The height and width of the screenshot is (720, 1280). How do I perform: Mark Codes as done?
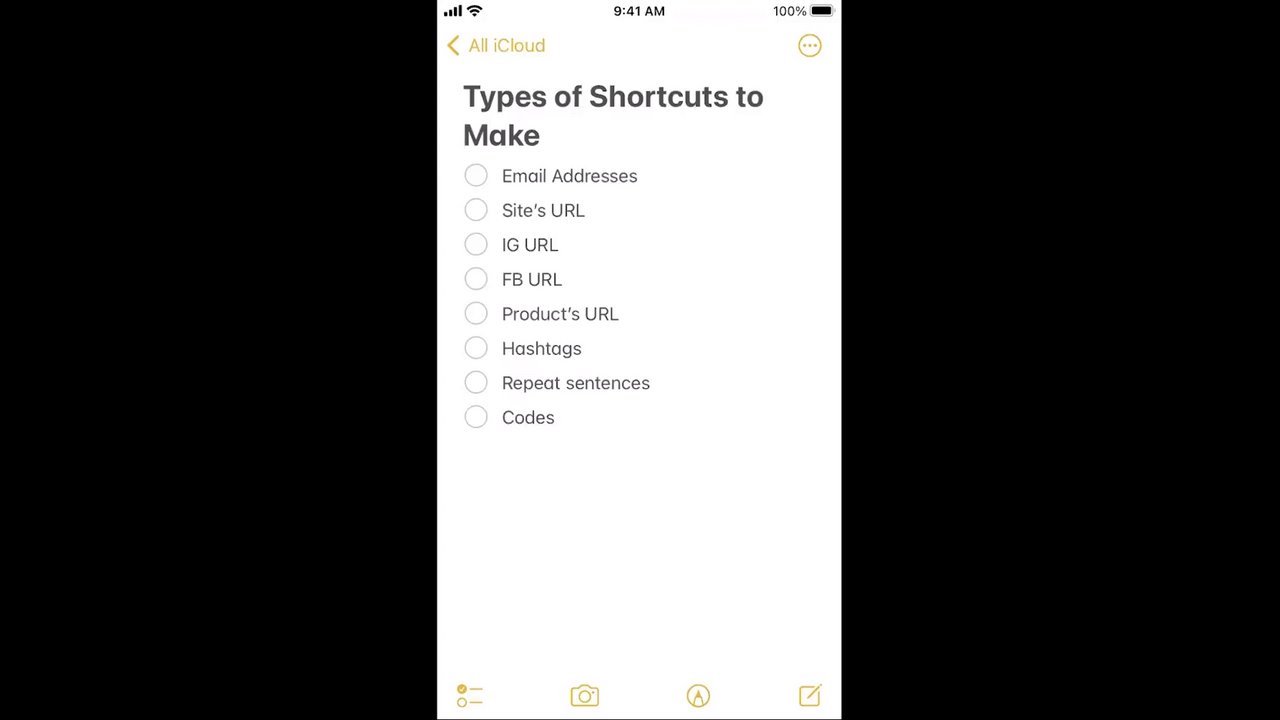pyautogui.click(x=476, y=417)
